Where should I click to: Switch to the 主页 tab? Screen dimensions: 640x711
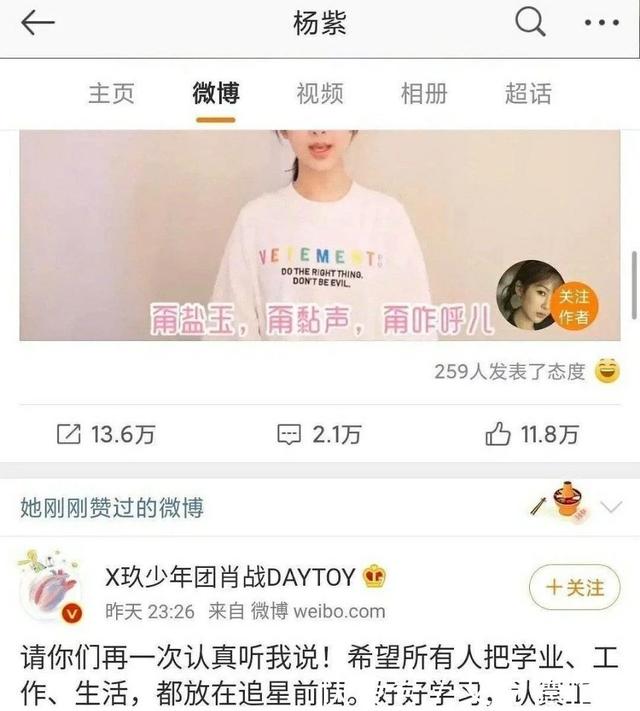pyautogui.click(x=111, y=93)
